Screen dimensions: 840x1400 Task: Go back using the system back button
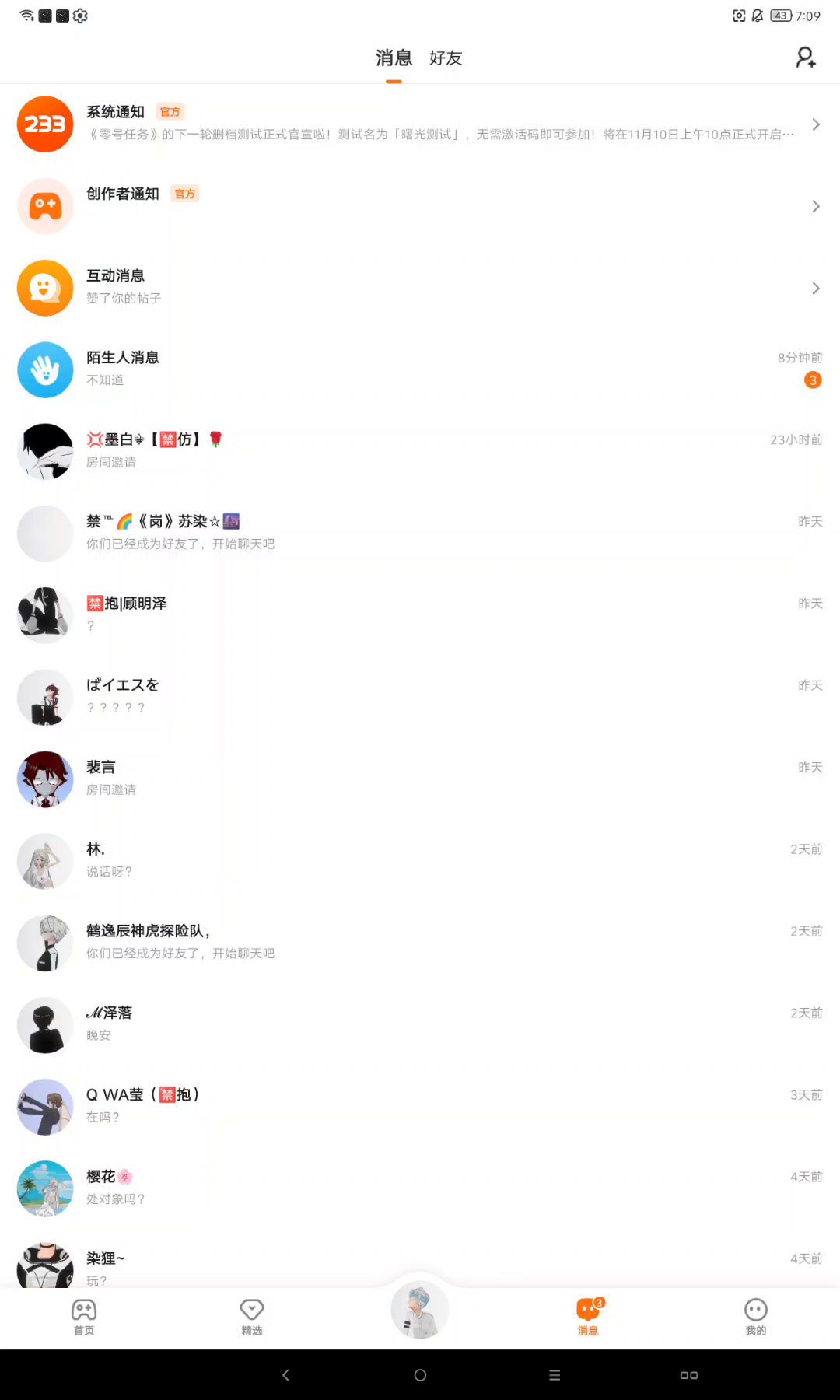285,1375
